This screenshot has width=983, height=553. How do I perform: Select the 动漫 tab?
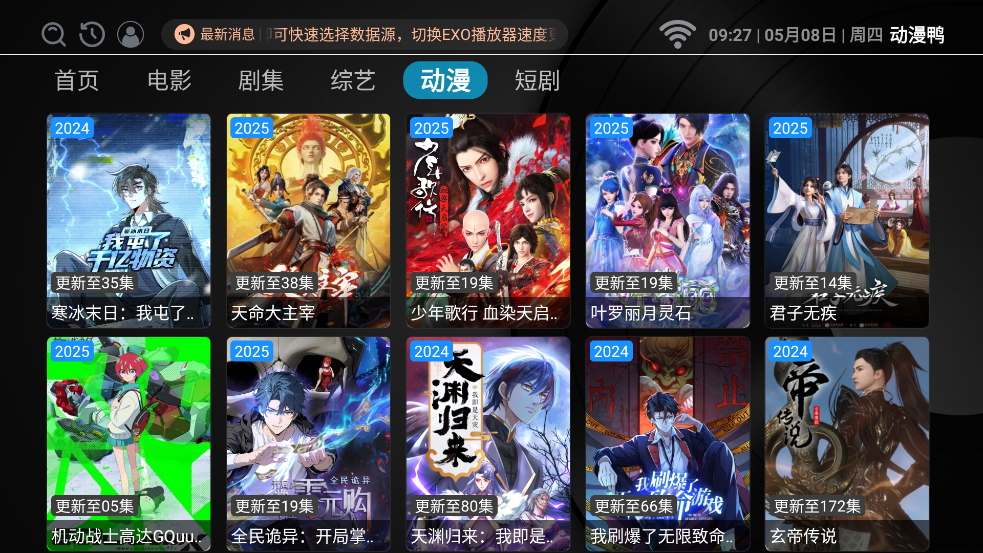pyautogui.click(x=445, y=80)
